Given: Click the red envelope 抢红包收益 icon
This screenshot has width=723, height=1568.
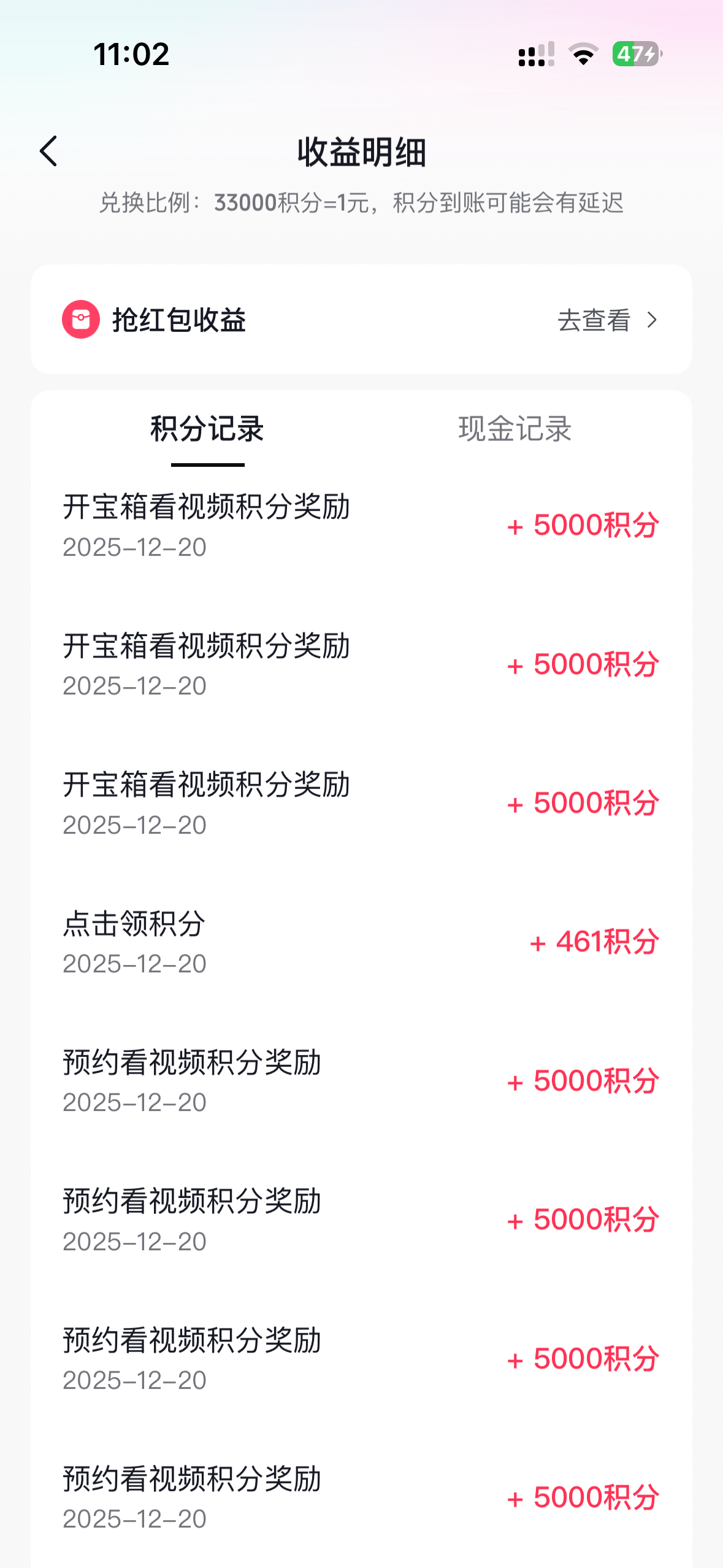Looking at the screenshot, I should click(x=81, y=318).
